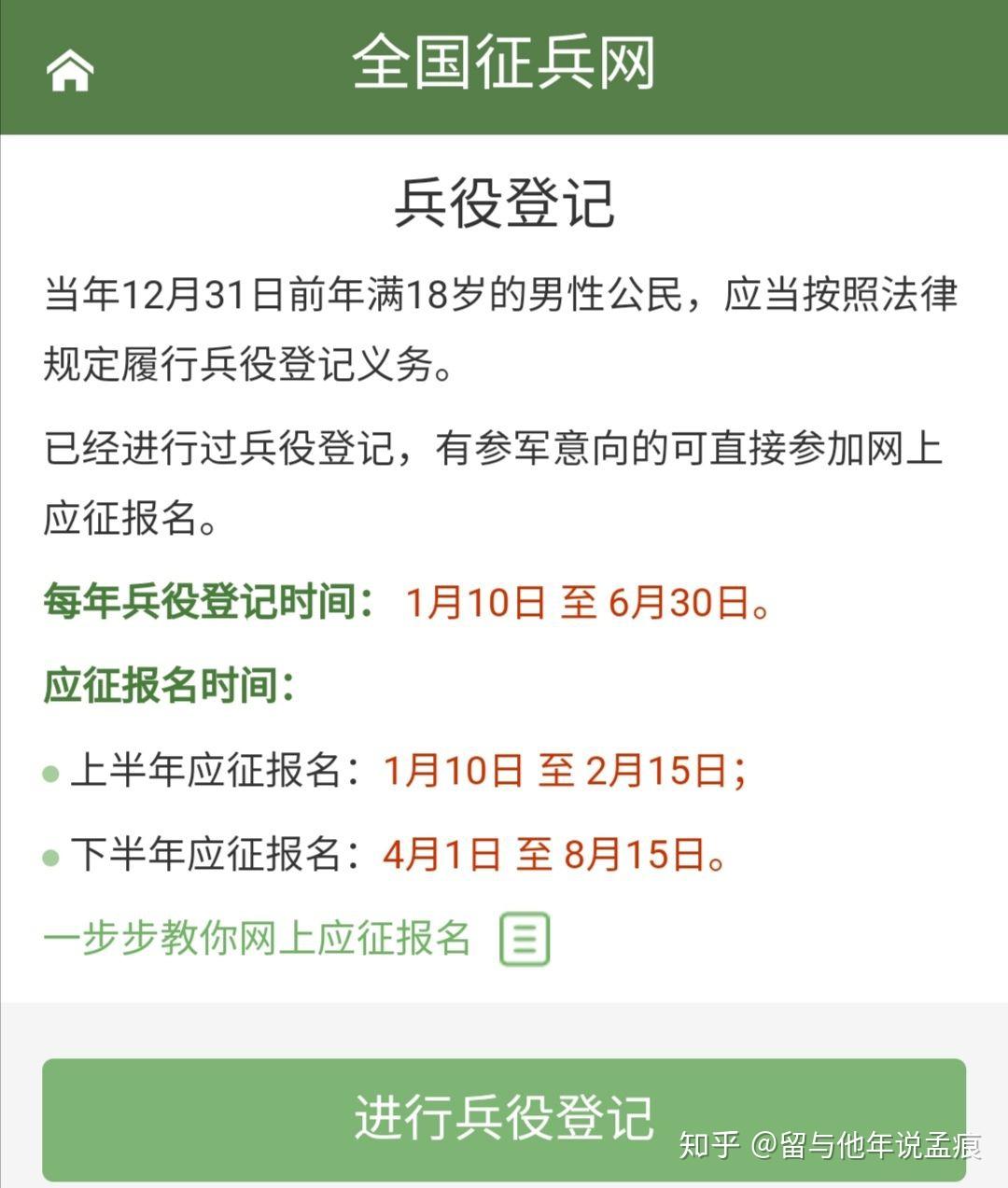Tap the document list icon beside the guide link

point(523,941)
